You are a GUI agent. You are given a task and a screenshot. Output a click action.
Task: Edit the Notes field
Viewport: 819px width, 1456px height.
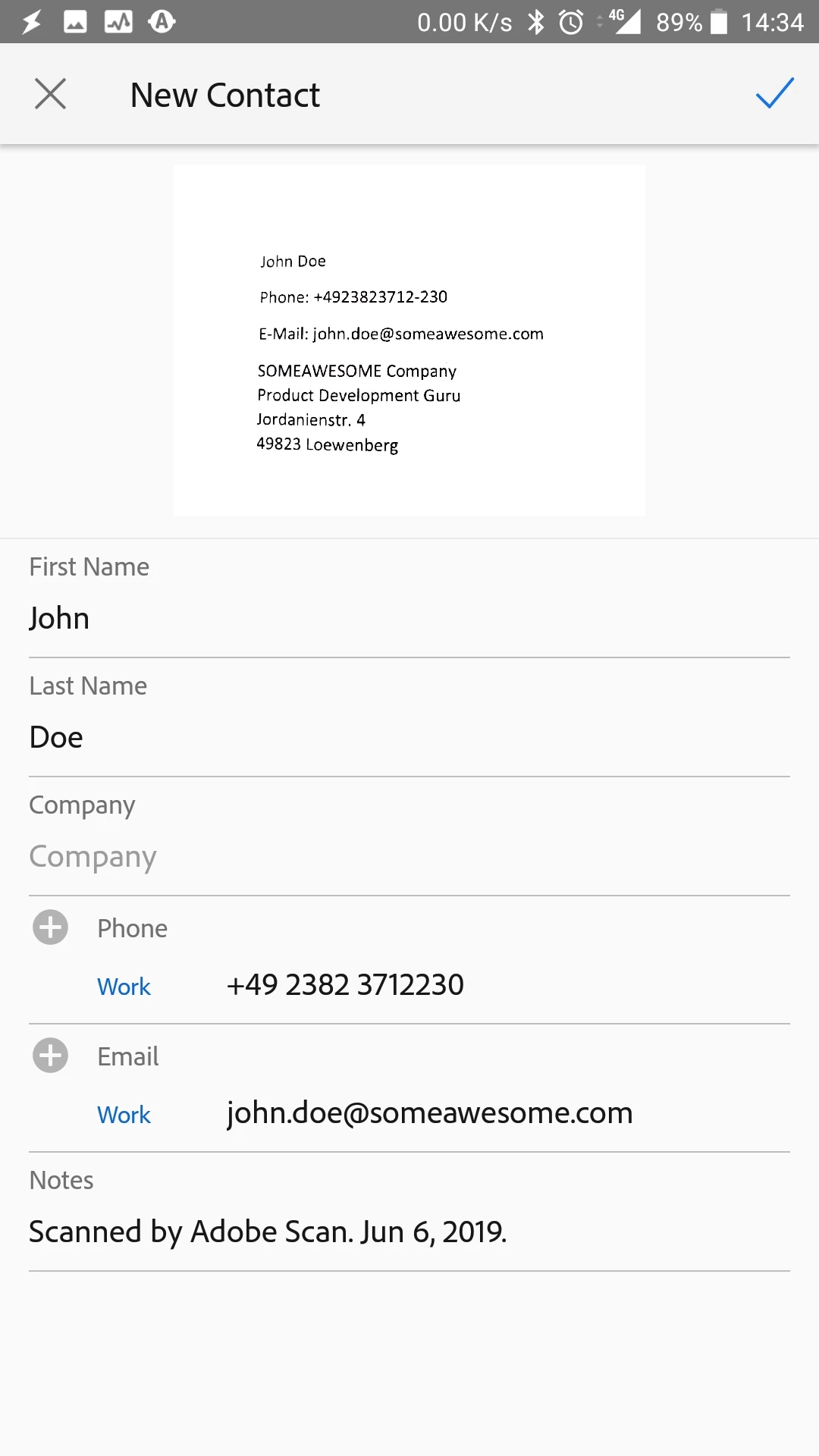(x=409, y=1232)
